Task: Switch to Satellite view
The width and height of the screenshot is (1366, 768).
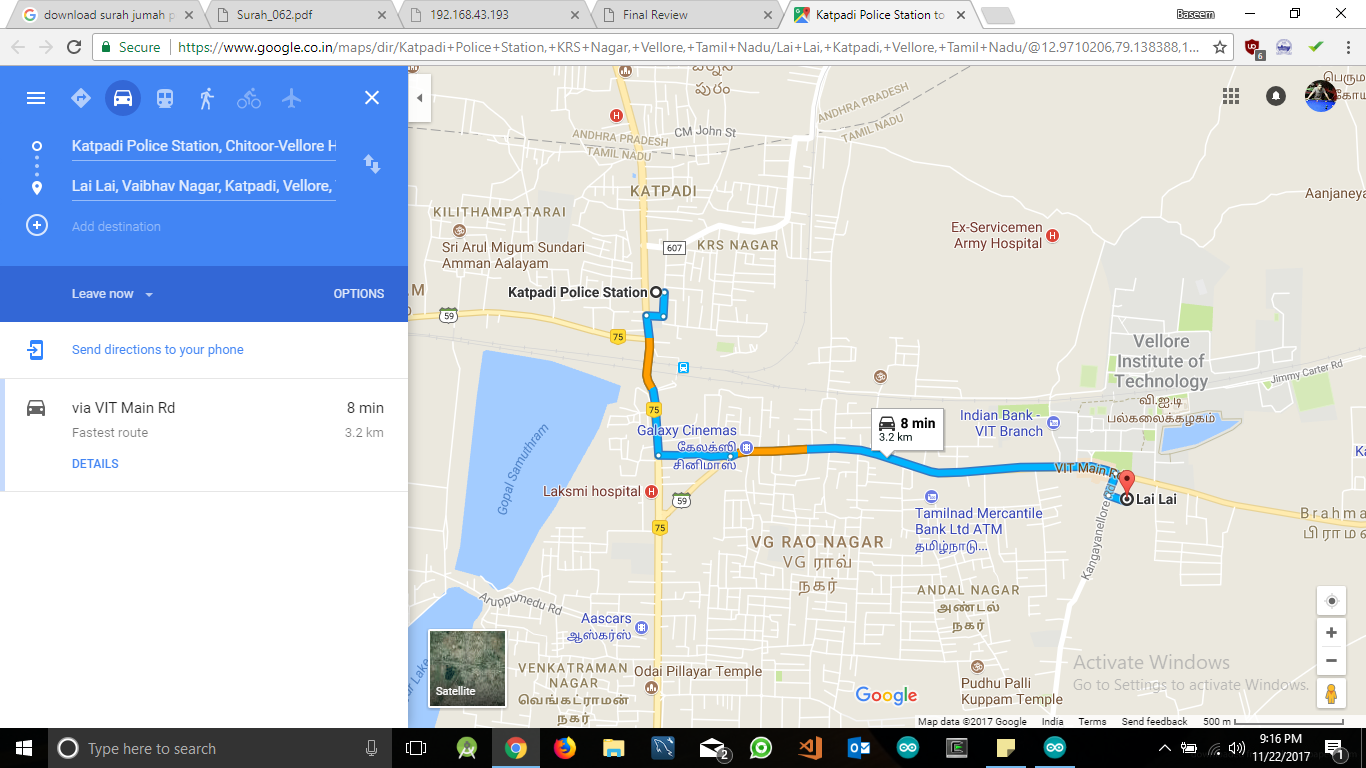Action: [467, 668]
